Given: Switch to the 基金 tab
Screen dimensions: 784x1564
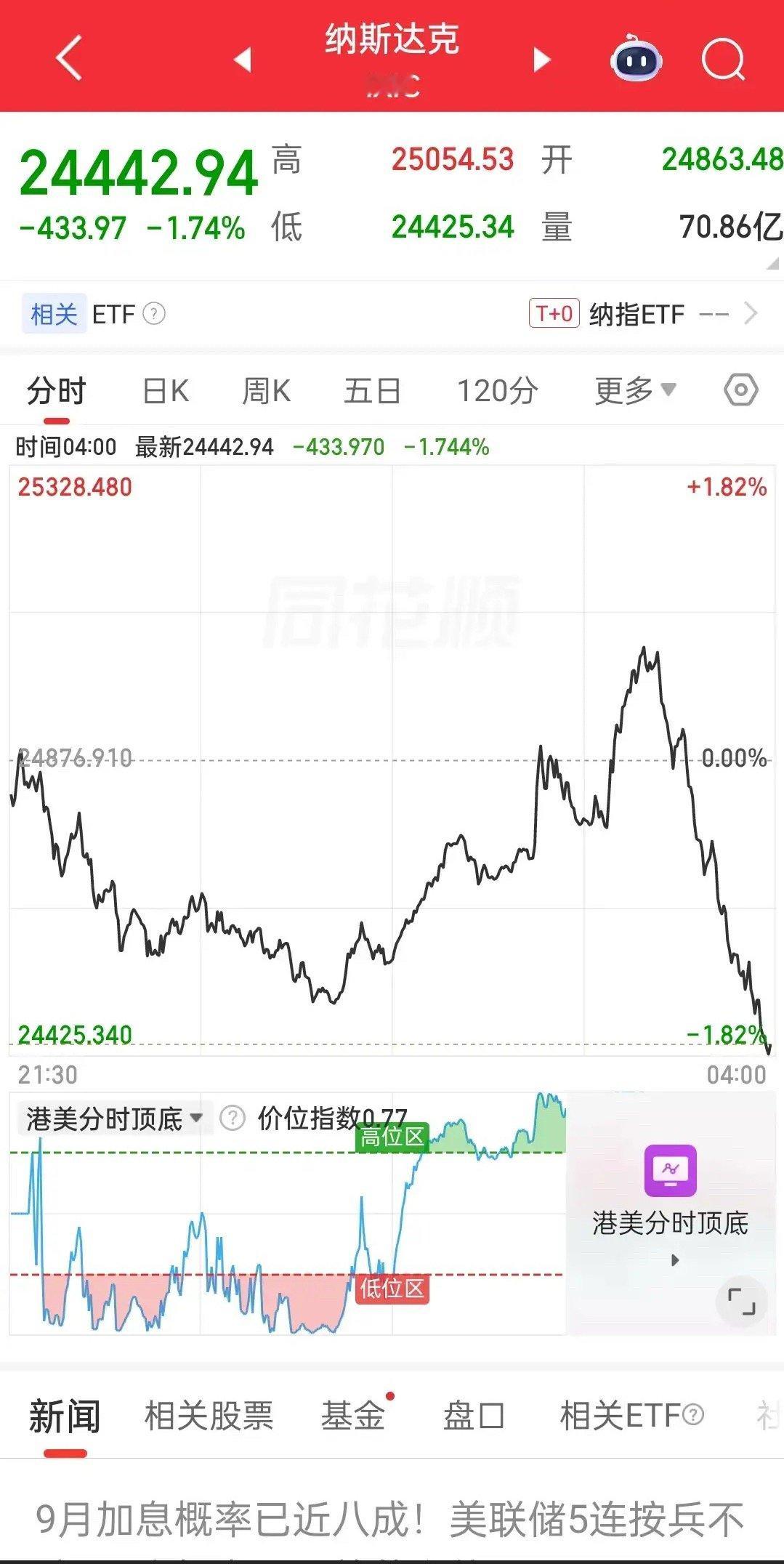Looking at the screenshot, I should pos(353,1415).
